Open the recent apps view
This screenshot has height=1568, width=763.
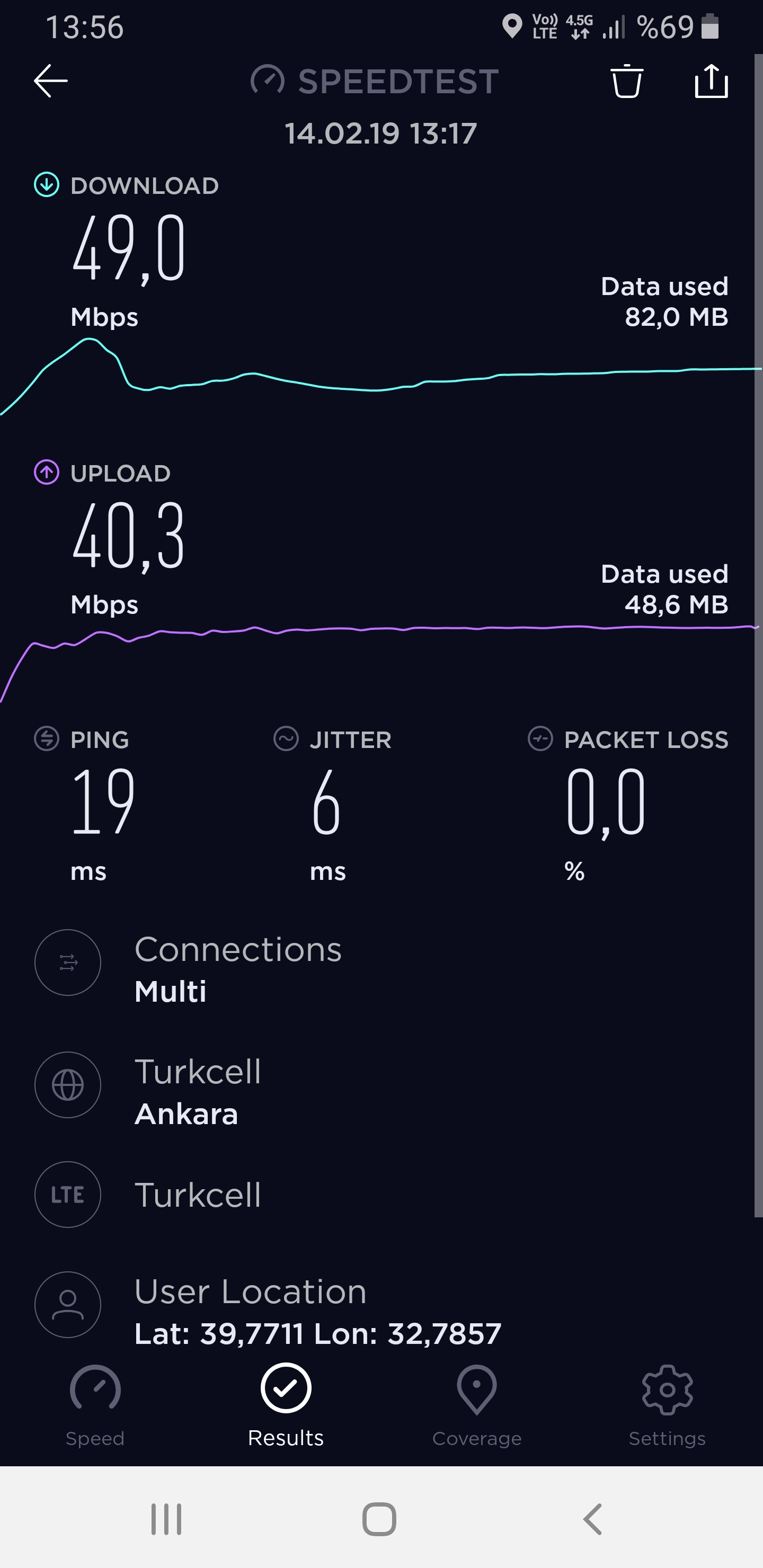point(166,1519)
